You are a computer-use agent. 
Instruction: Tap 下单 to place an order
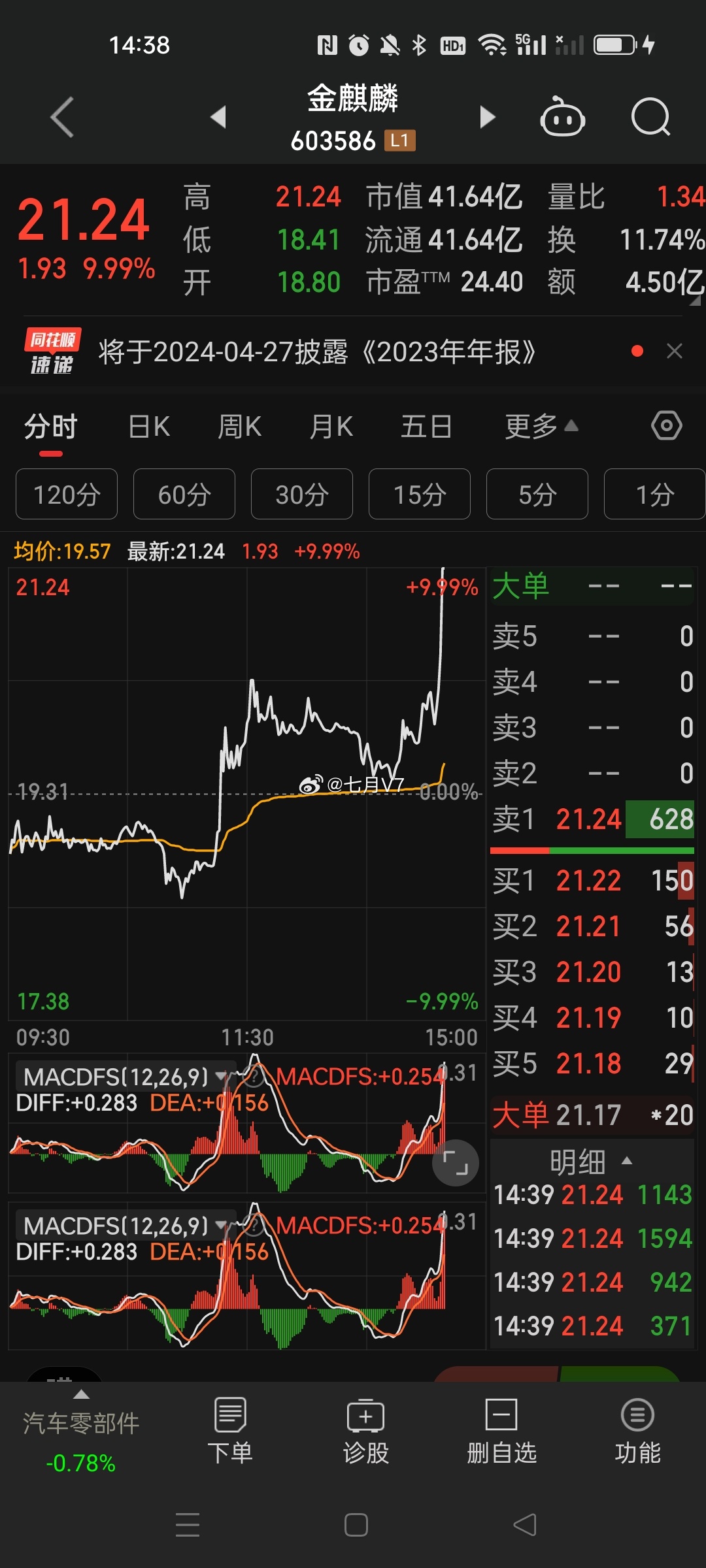point(230,1431)
